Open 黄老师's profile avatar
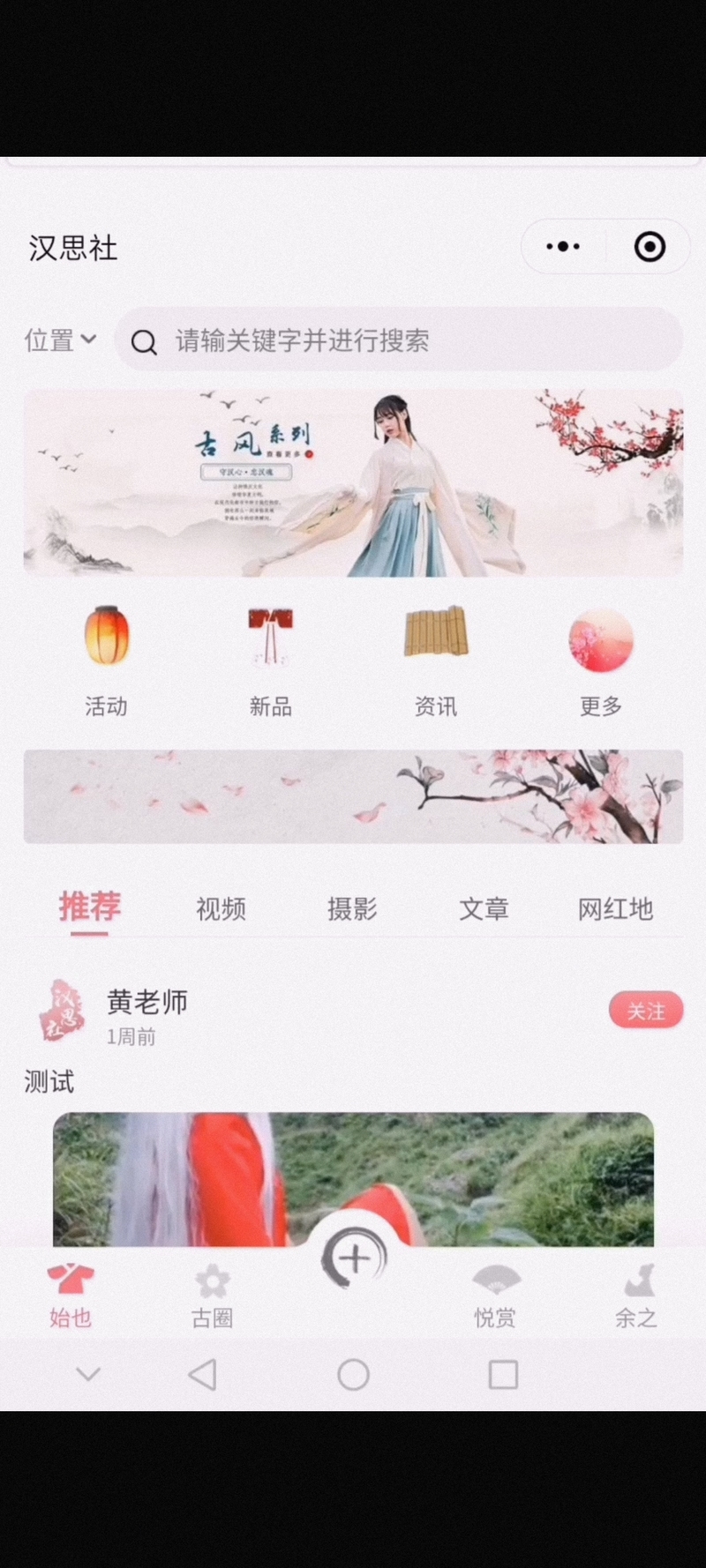706x1568 pixels. pos(63,1011)
